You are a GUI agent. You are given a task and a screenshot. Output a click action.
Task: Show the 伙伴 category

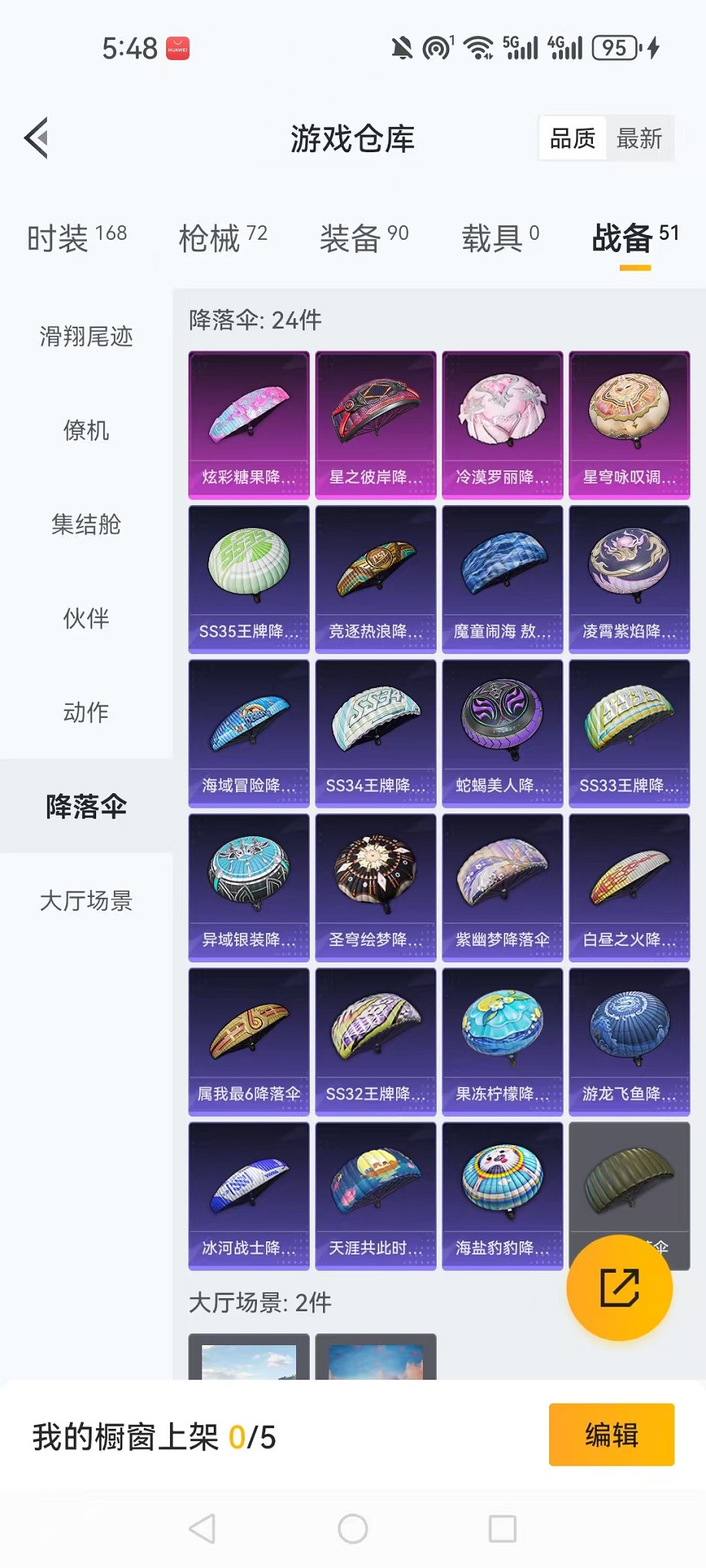[x=86, y=618]
